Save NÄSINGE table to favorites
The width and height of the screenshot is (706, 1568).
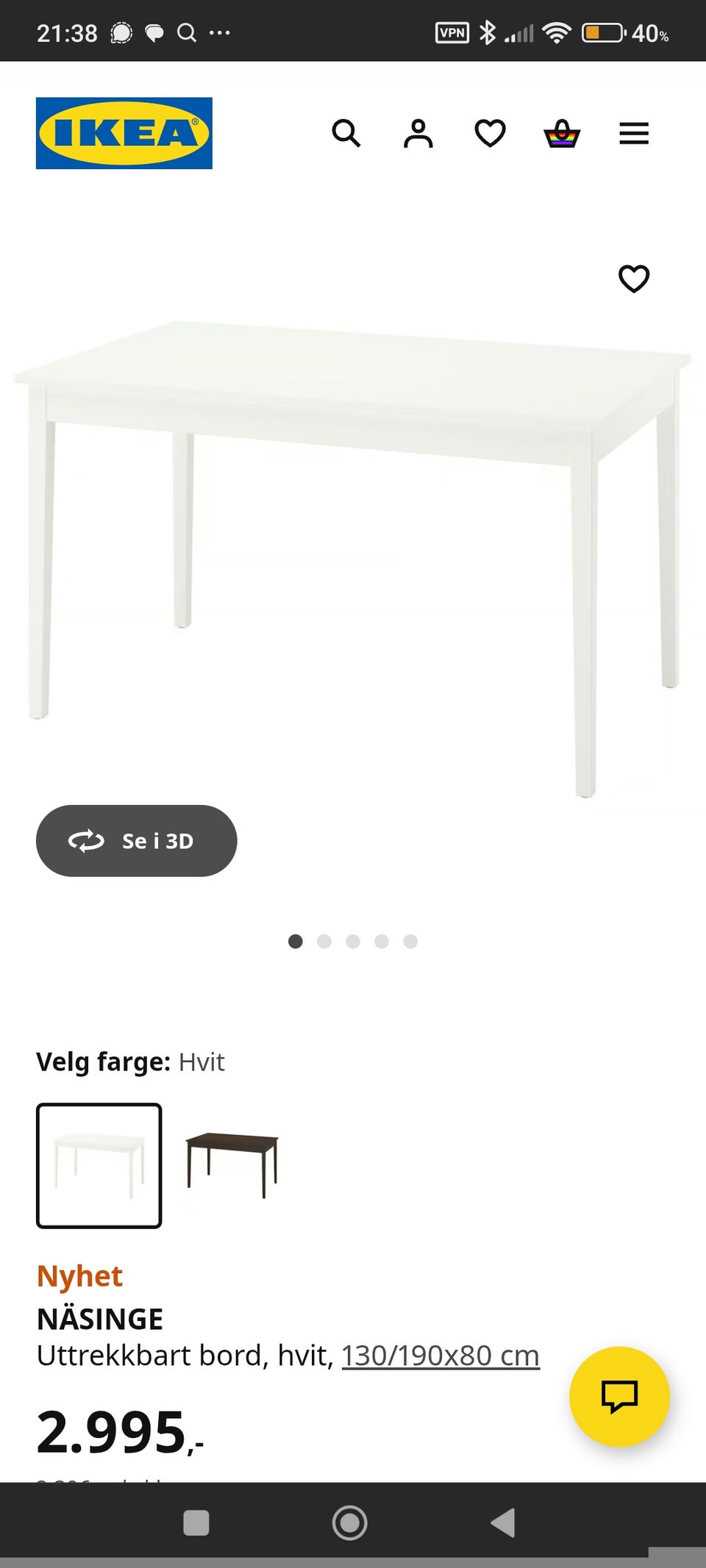click(x=634, y=279)
